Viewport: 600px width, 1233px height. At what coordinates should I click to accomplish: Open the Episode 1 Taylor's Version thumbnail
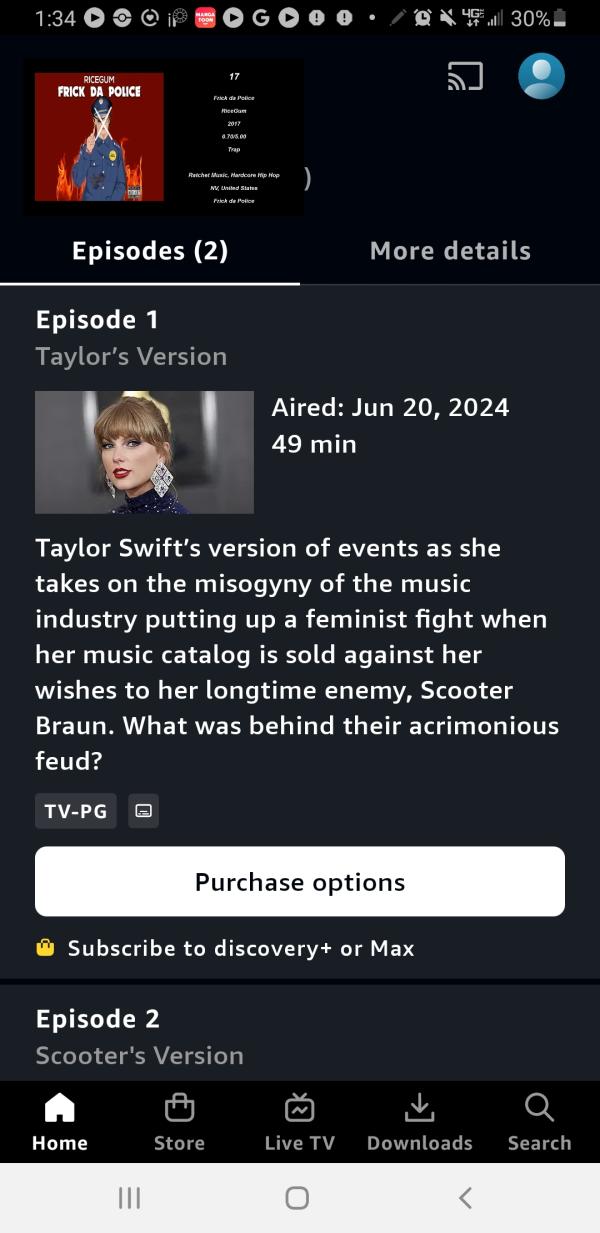coord(144,452)
